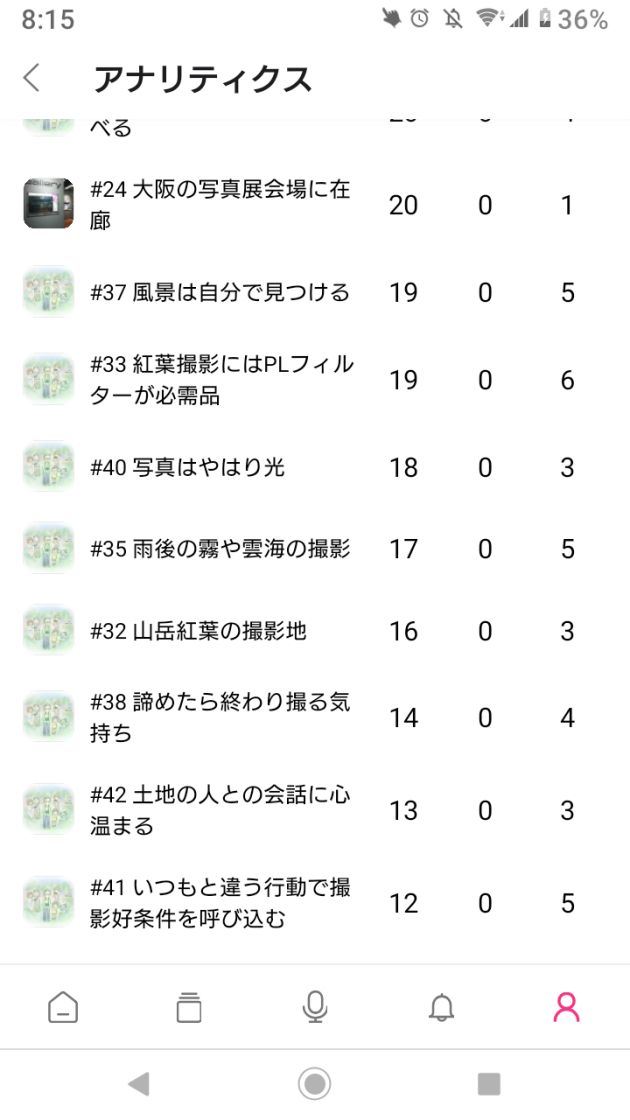Open the microphone recording tab
This screenshot has height=1120, width=630.
click(314, 1008)
